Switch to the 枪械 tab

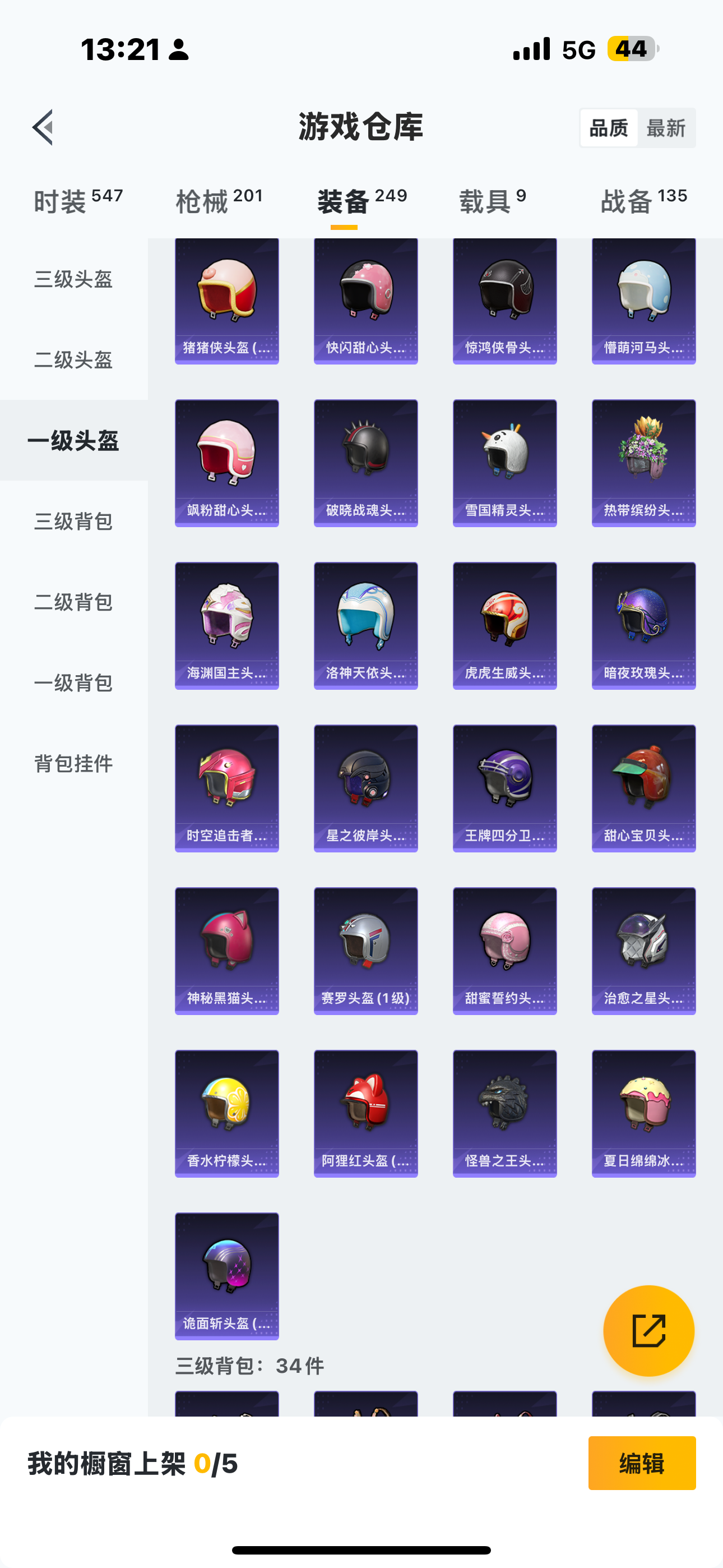click(220, 201)
